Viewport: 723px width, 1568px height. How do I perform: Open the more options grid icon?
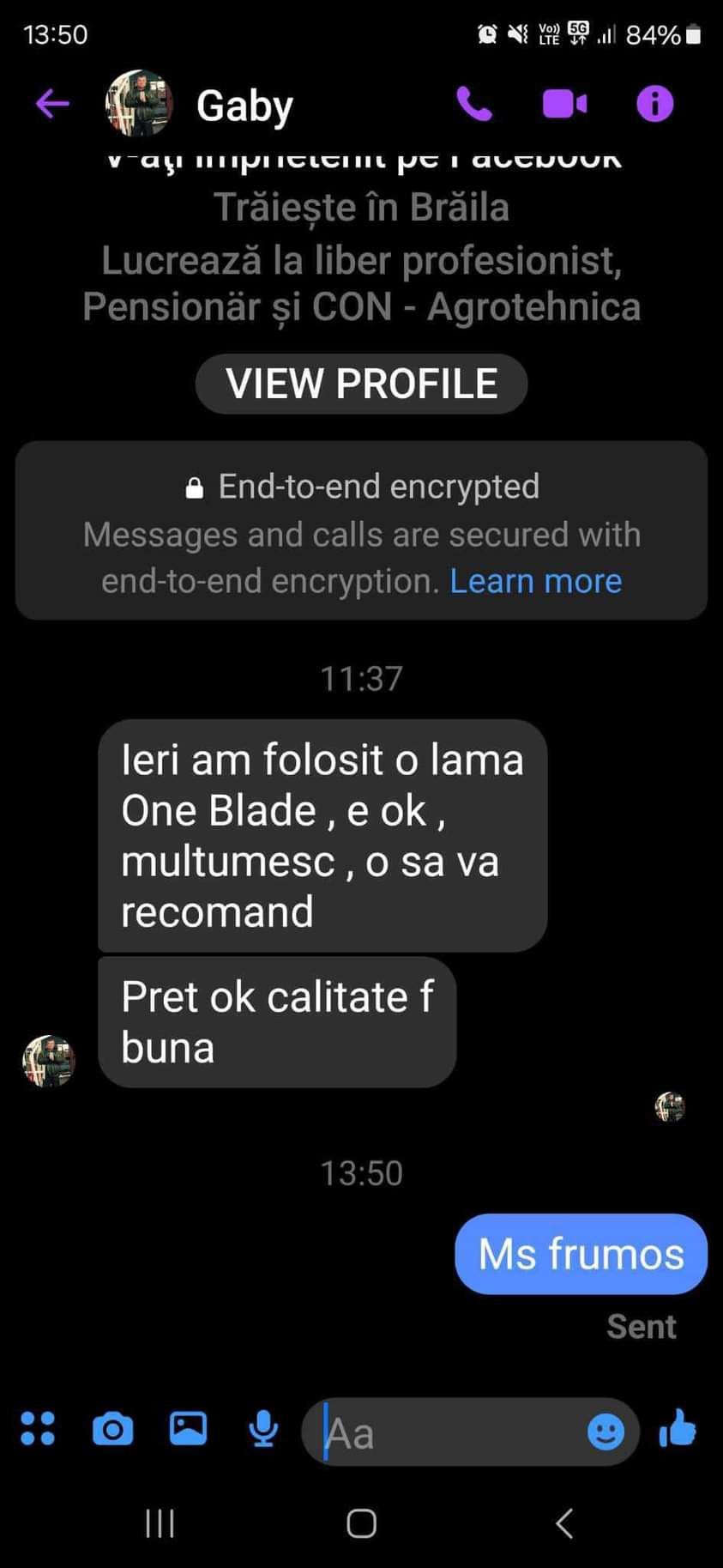click(x=38, y=1429)
